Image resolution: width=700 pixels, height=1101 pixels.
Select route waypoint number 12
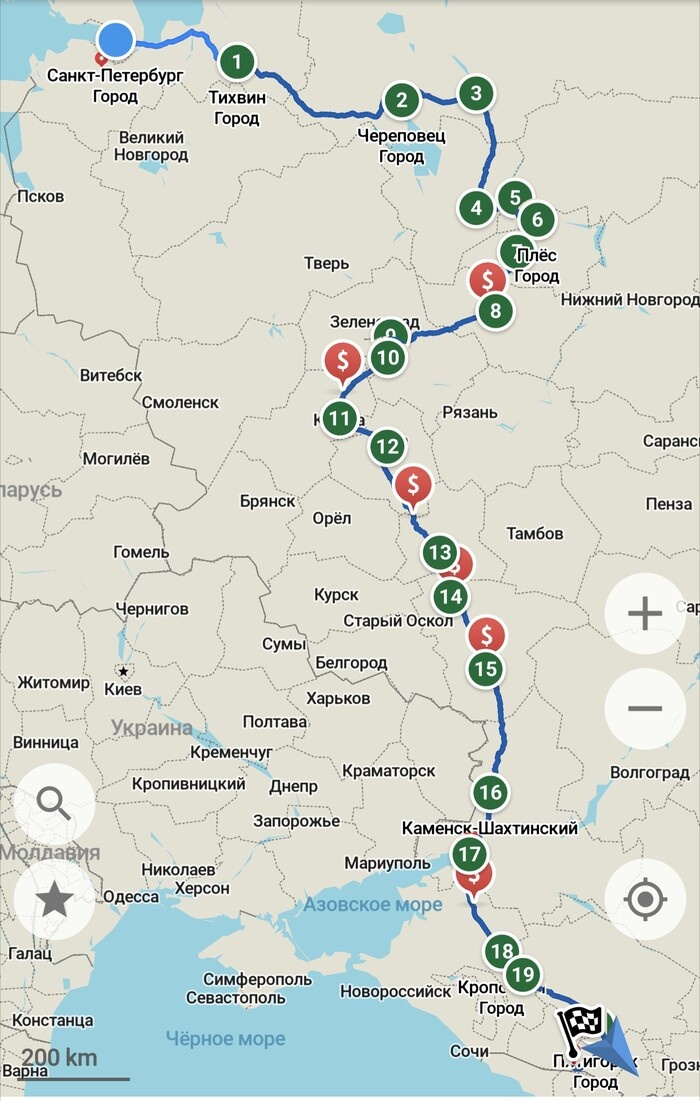point(387,447)
